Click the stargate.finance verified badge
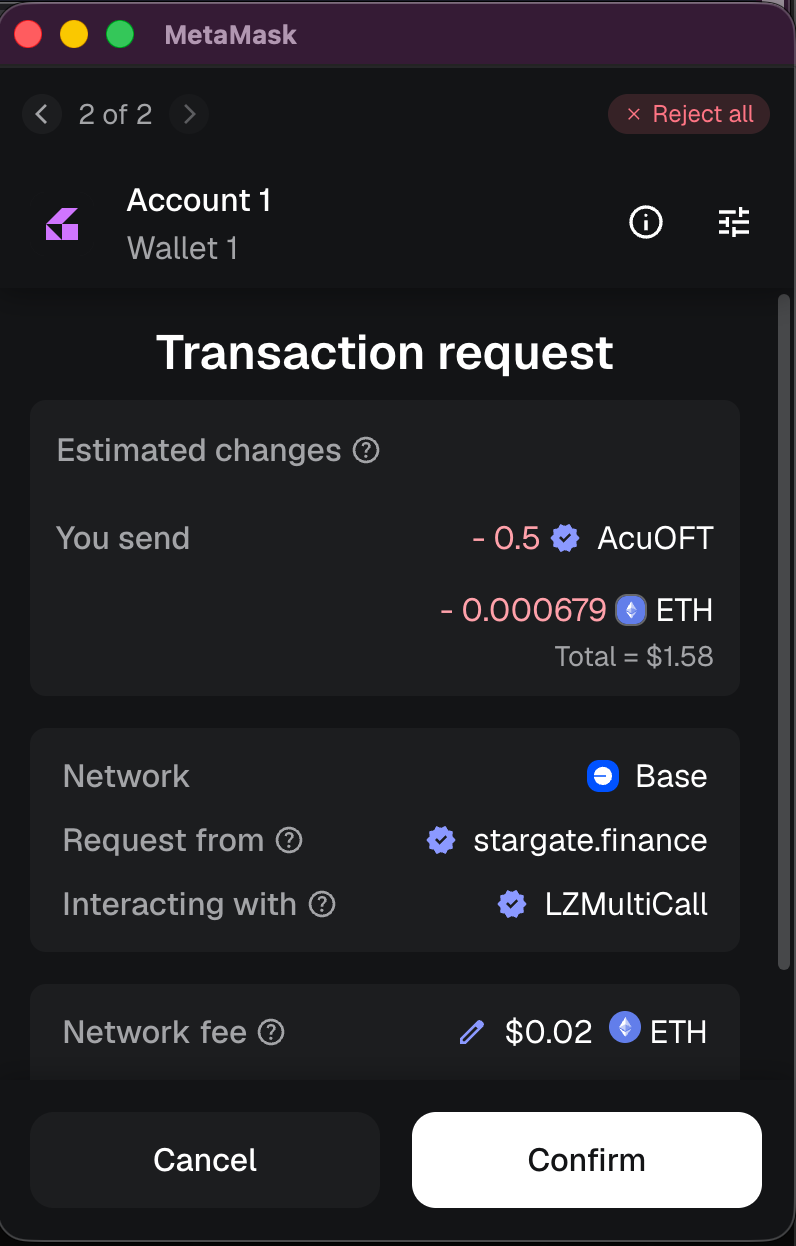Screen dimensions: 796x1246 click(x=440, y=840)
